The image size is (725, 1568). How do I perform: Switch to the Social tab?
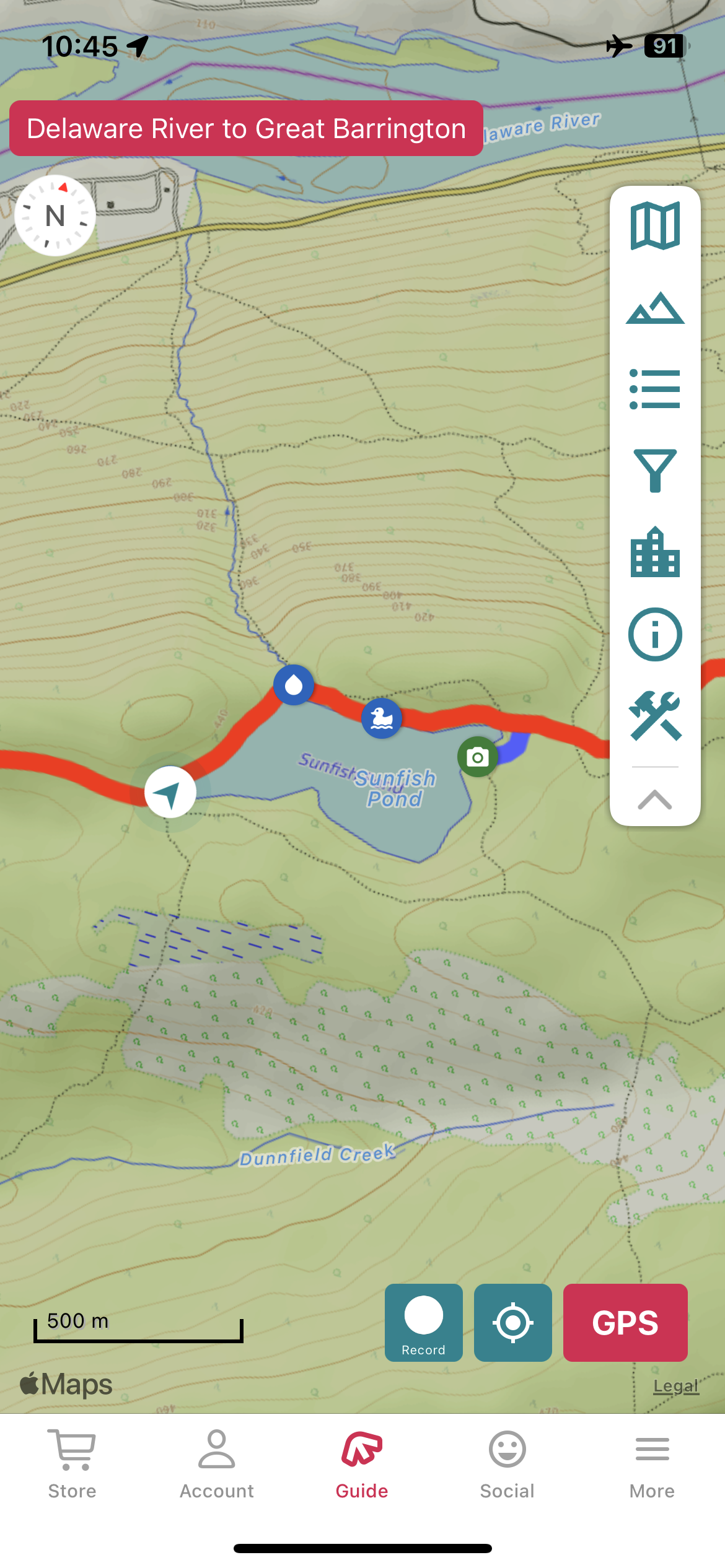[x=507, y=1465]
